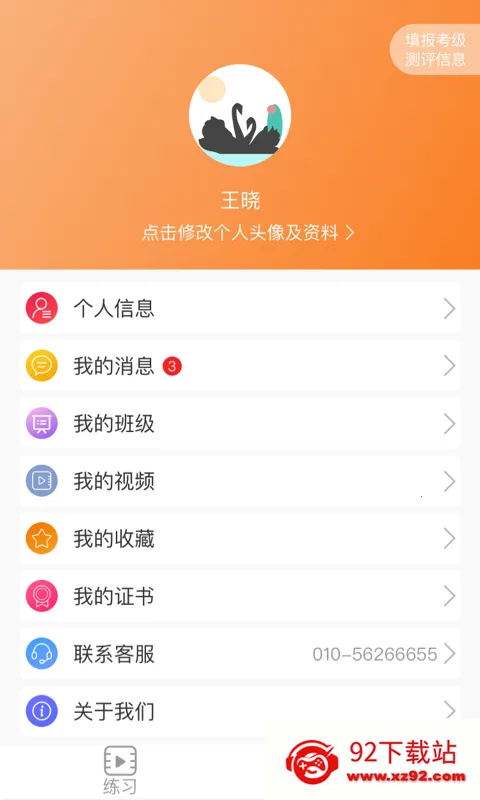Go to 我的班级

point(240,423)
